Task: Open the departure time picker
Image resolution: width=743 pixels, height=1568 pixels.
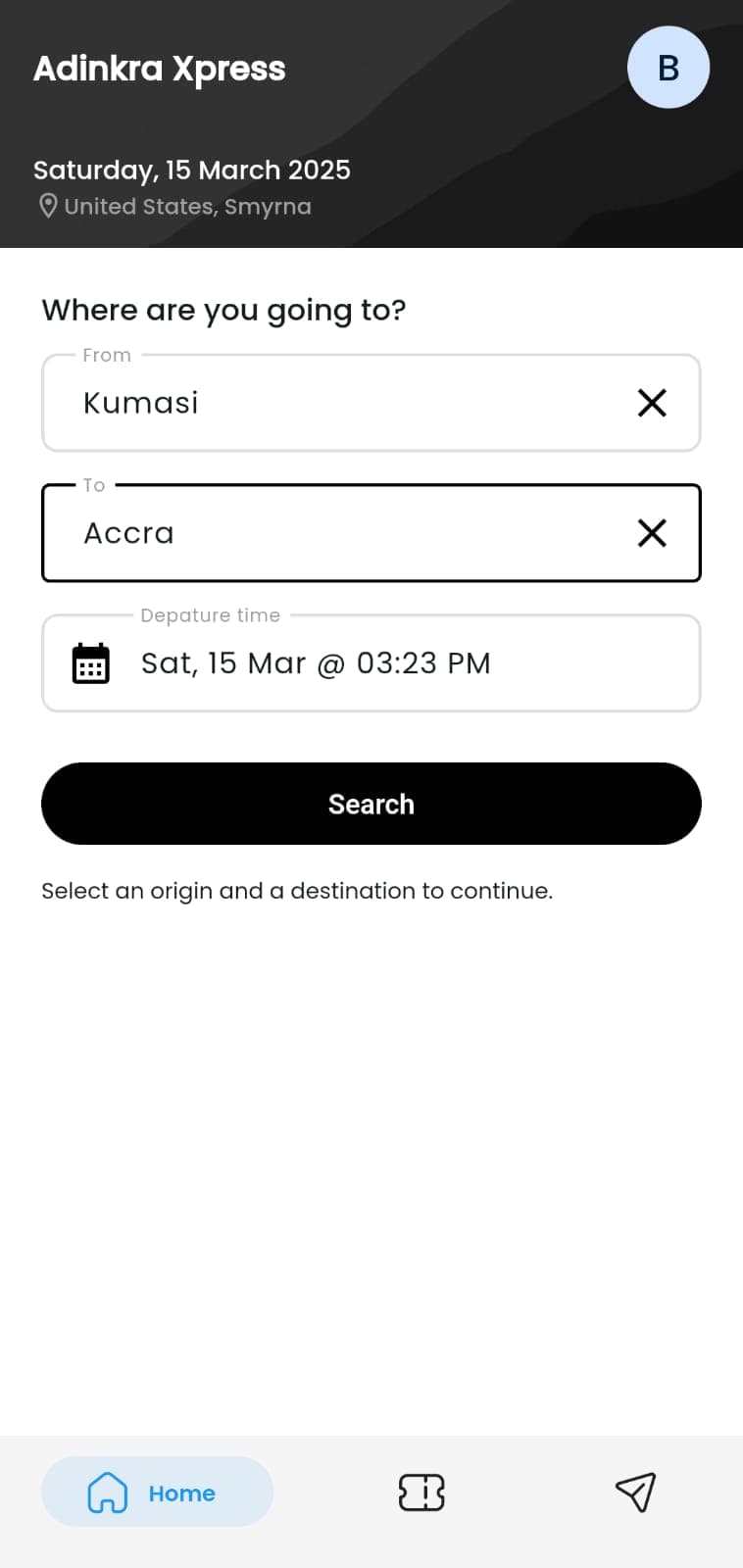Action: click(371, 663)
